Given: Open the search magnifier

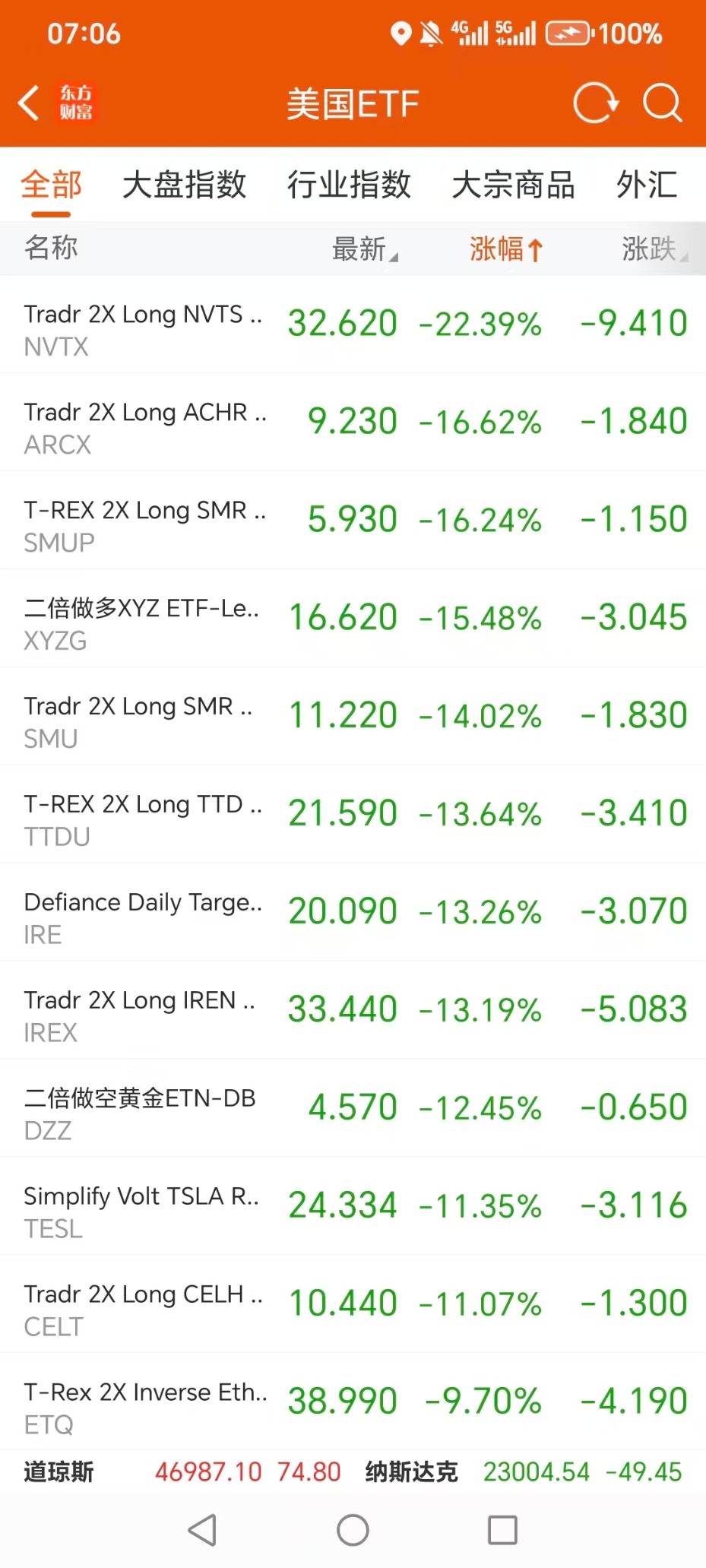Looking at the screenshot, I should point(662,103).
